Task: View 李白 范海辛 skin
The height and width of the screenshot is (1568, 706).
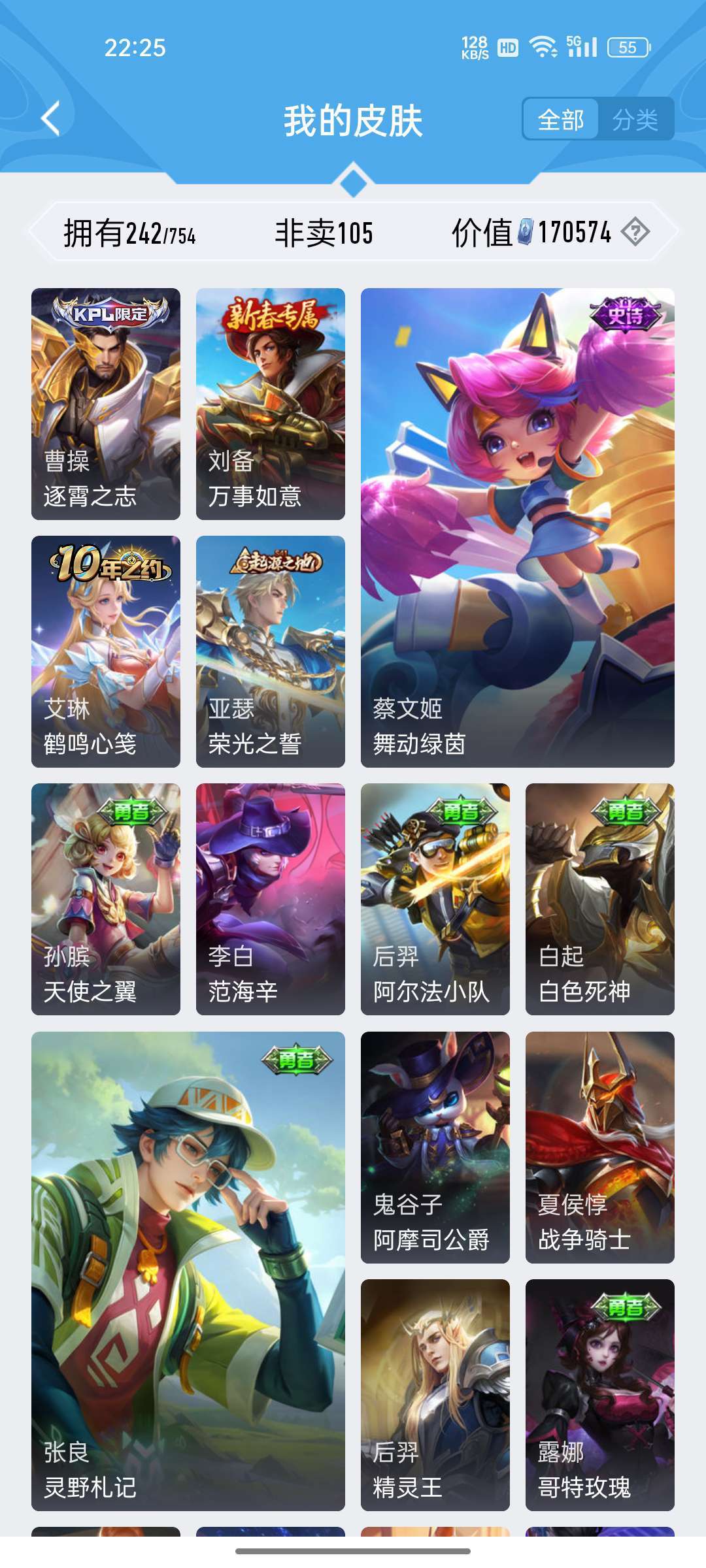Action: coord(271,899)
